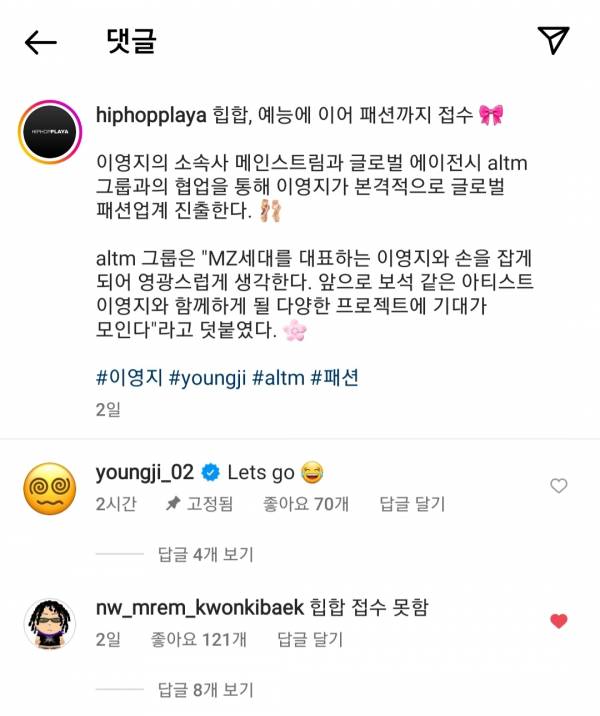This screenshot has width=600, height=716.
Task: Like youngji_02's Lets go comment
Action: 559,486
